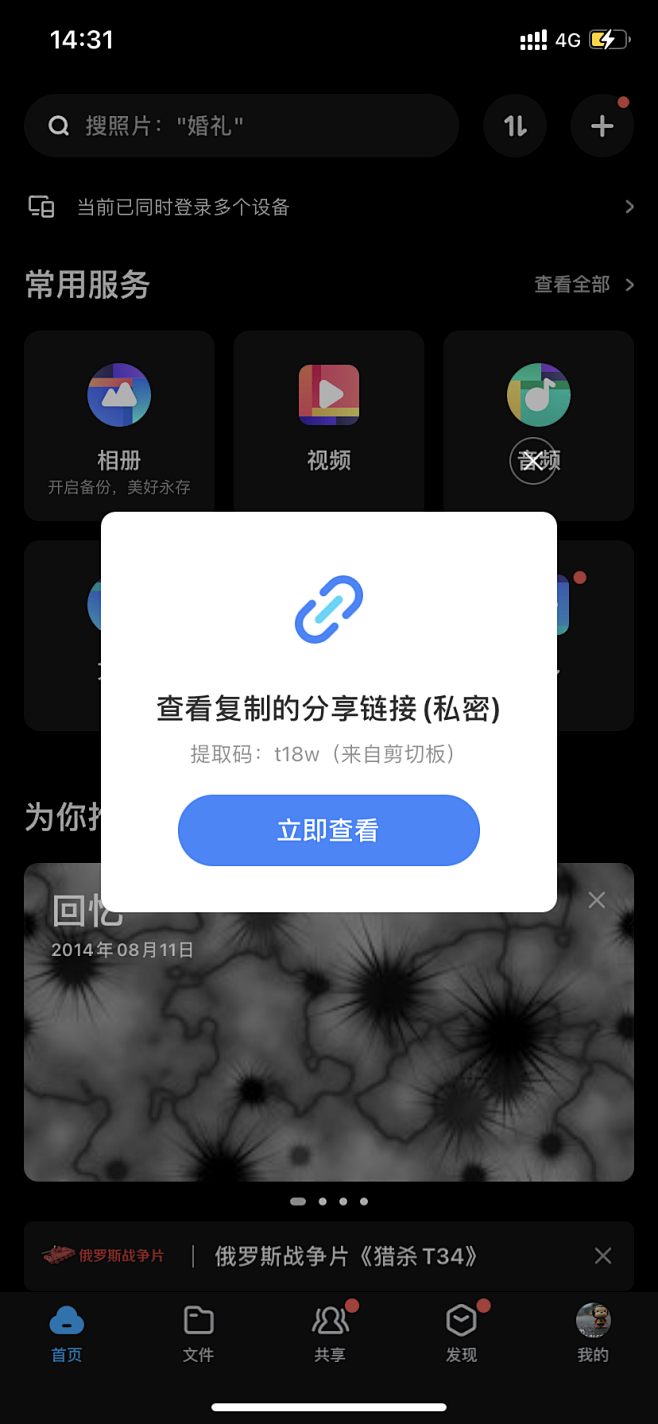Open the transfer list icon

click(515, 126)
